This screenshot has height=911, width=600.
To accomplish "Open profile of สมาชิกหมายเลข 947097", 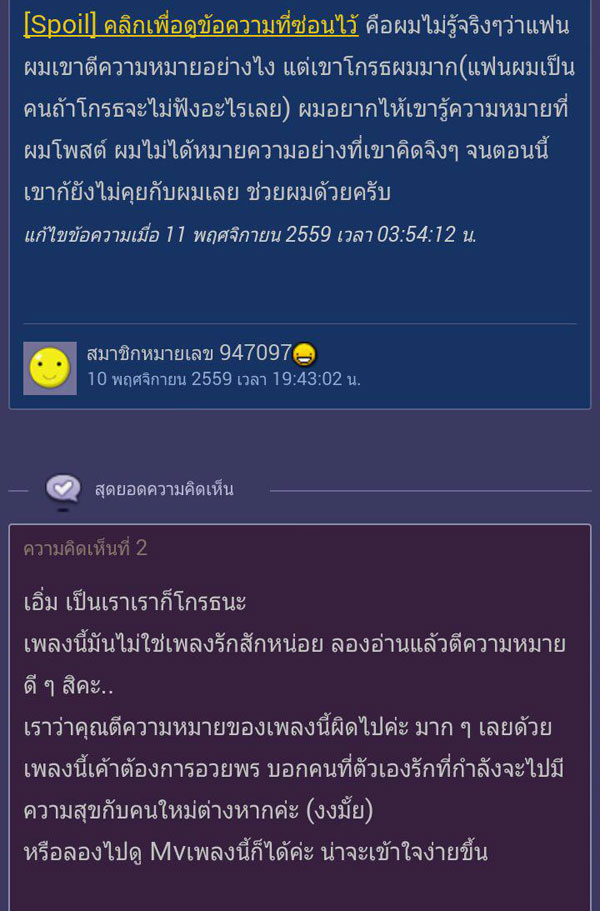I will [x=188, y=352].
